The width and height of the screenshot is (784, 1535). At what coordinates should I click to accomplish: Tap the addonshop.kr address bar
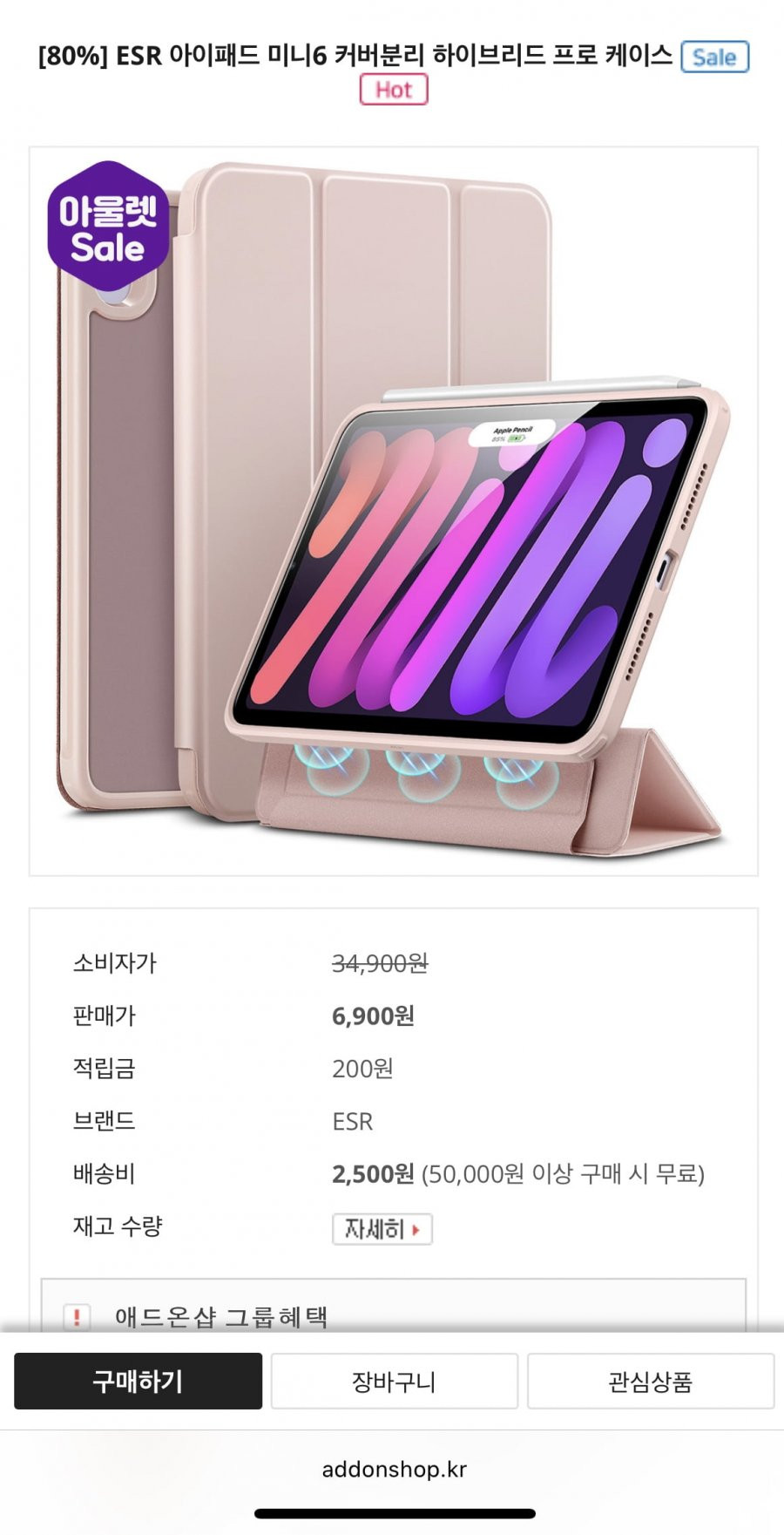(394, 1470)
